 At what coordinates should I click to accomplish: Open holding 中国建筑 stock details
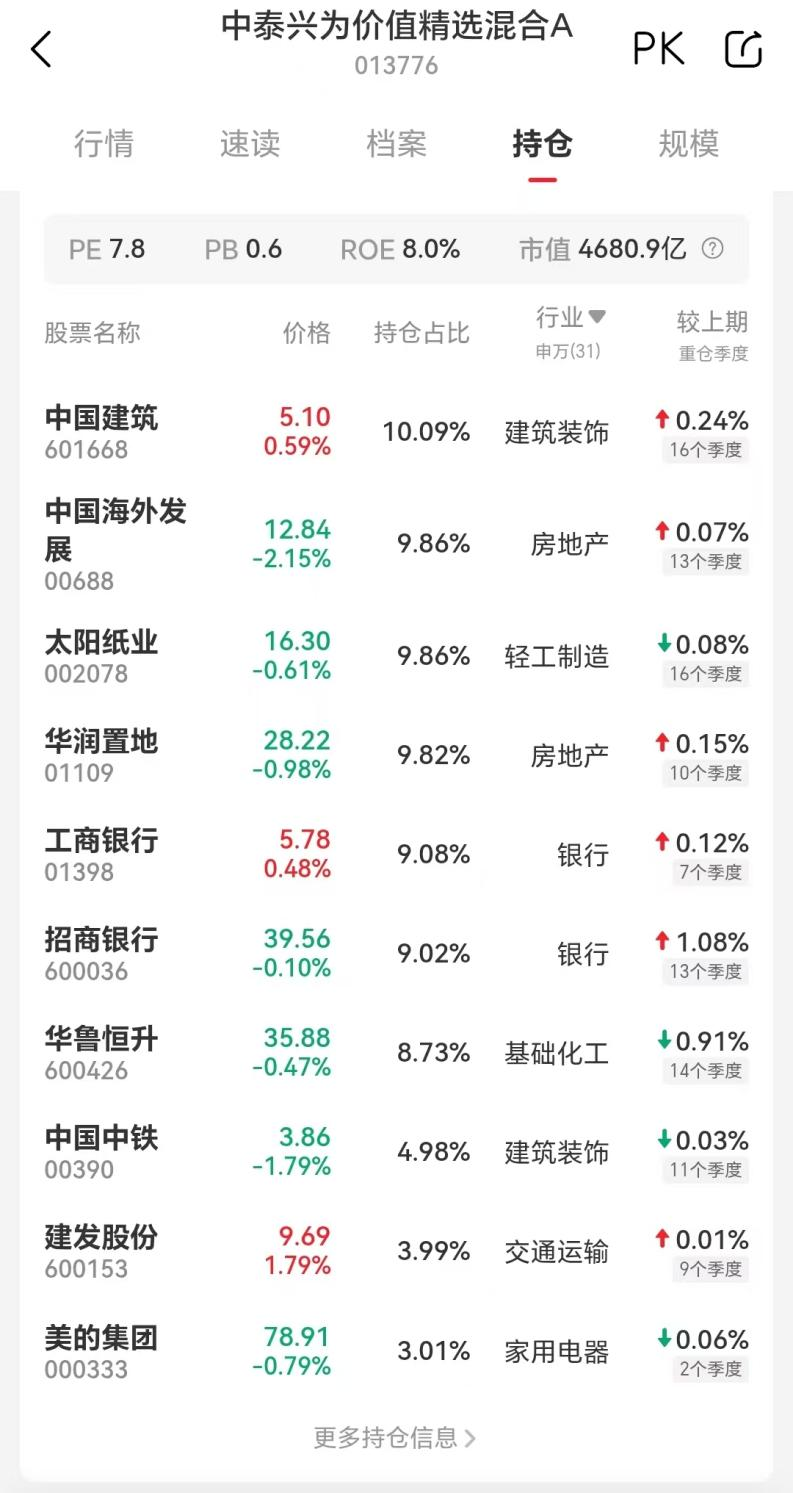[102, 420]
